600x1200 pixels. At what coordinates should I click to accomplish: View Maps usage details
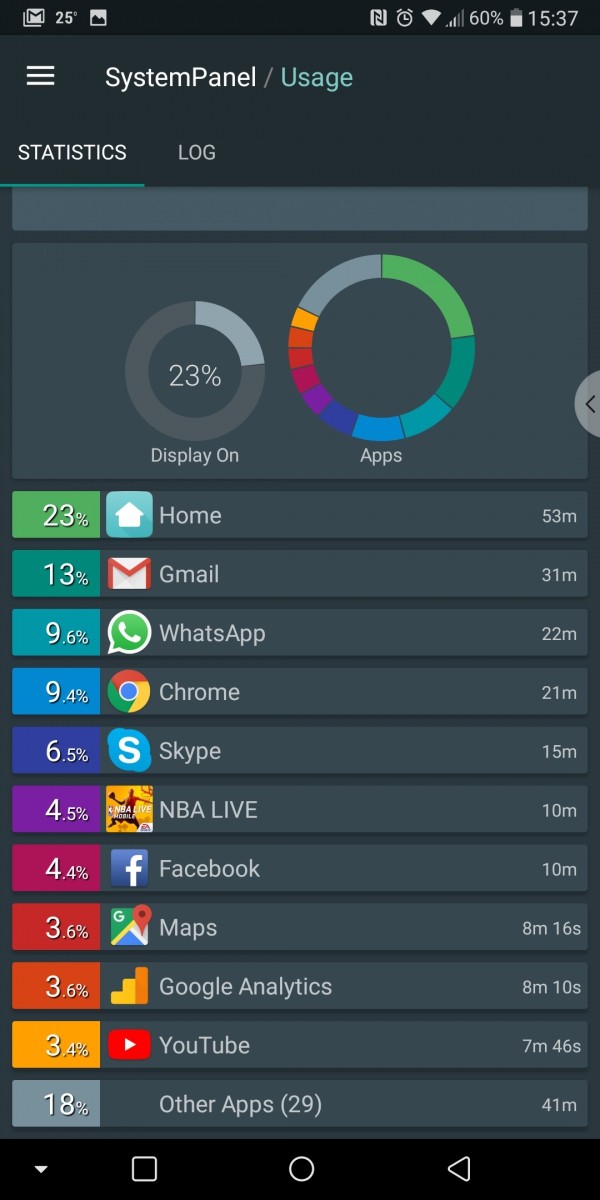click(x=300, y=928)
